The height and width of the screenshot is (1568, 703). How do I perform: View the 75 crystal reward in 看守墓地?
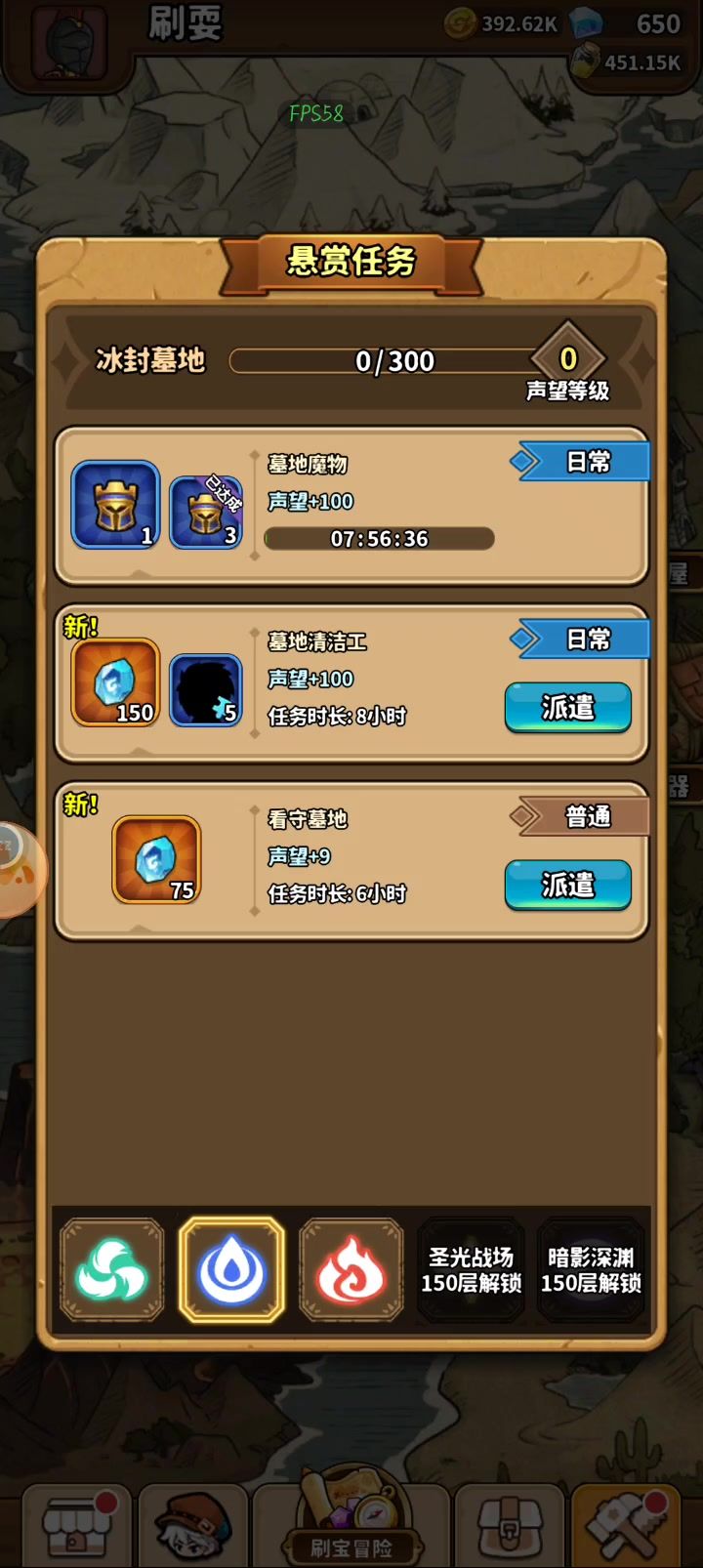[x=156, y=860]
